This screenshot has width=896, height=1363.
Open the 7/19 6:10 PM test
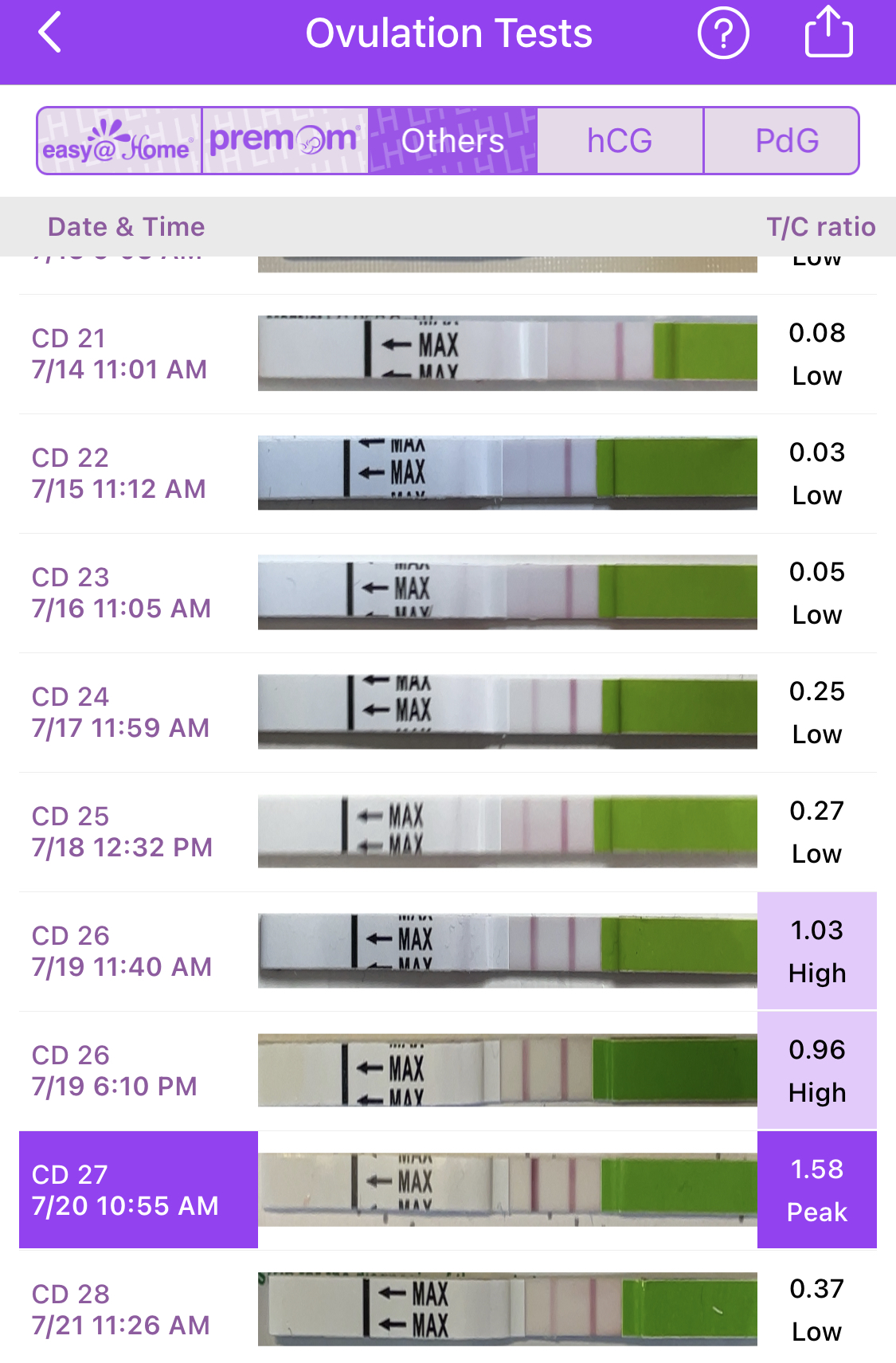446,1071
